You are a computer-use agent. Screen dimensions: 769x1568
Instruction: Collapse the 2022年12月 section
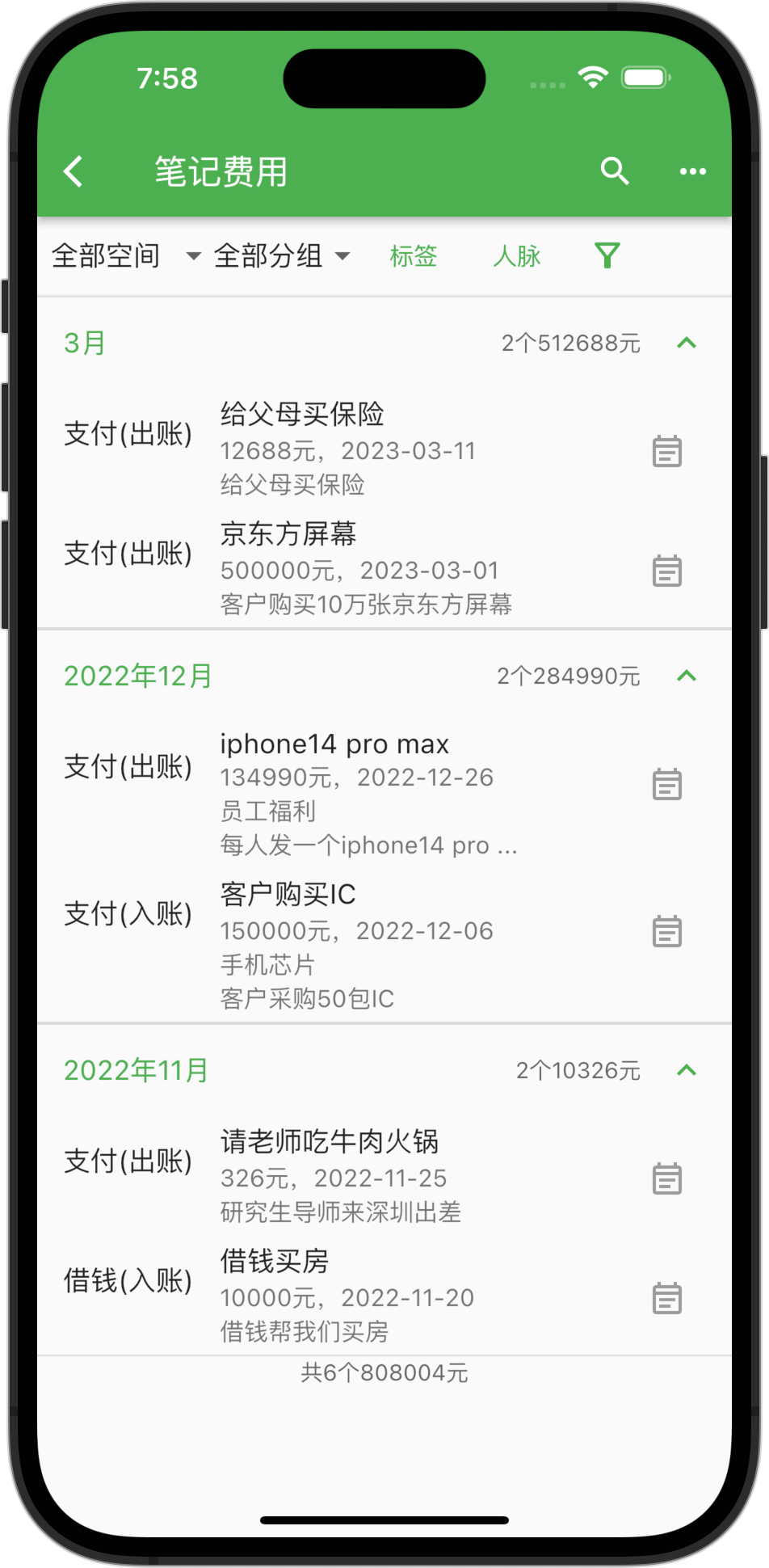[x=687, y=677]
